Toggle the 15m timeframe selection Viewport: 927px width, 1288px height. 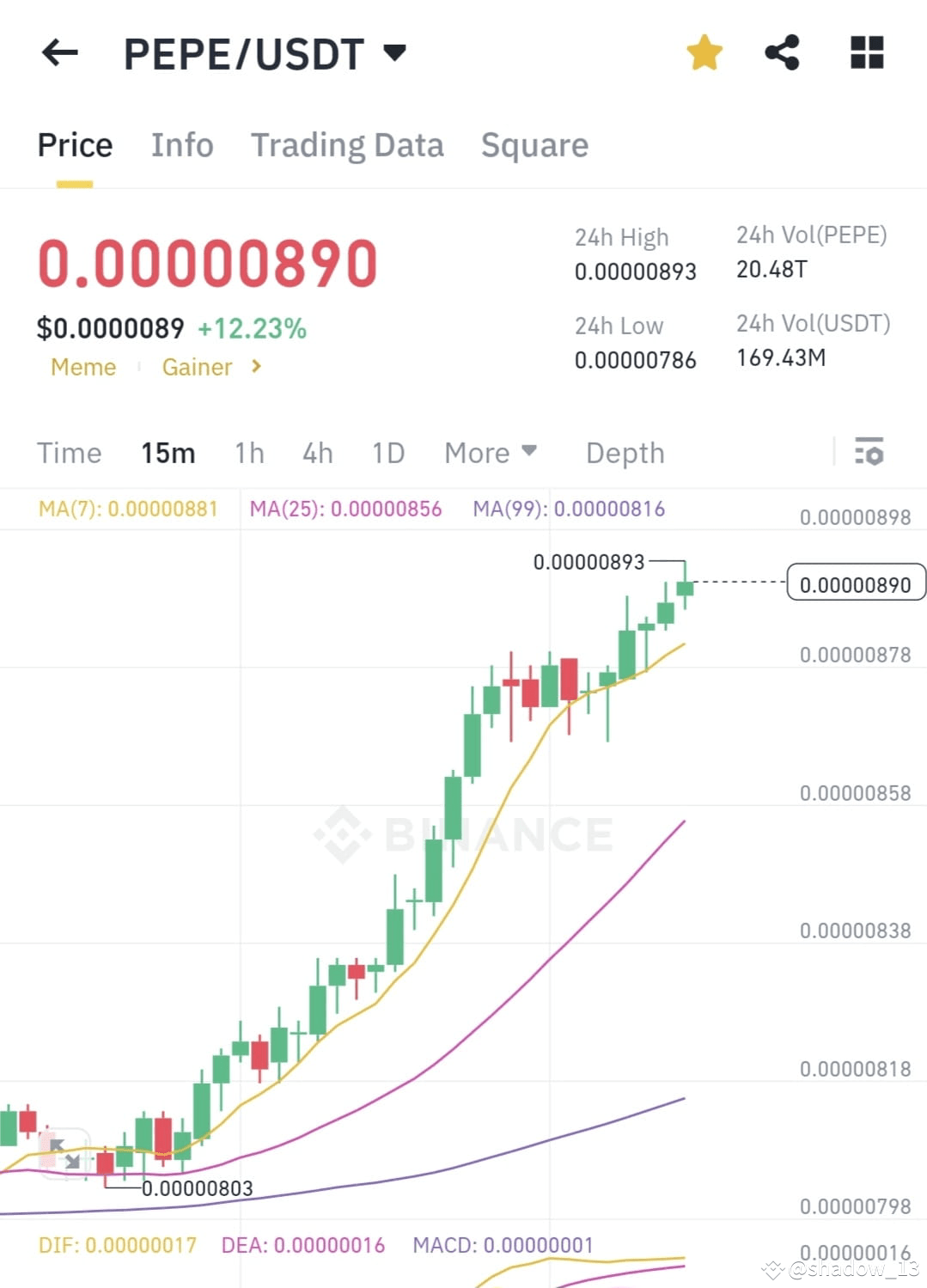coord(168,452)
